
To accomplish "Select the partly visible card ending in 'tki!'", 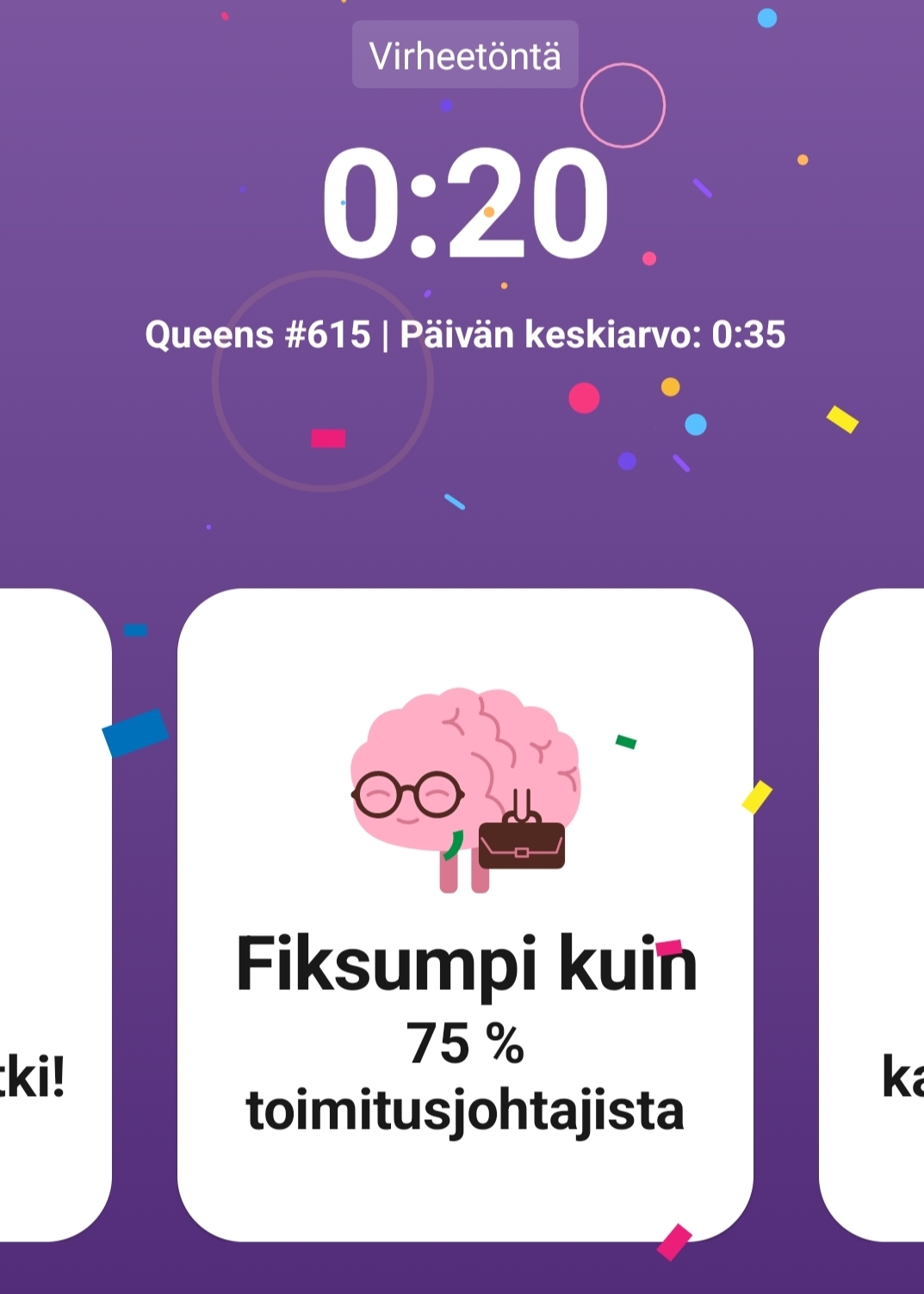I will 52,914.
